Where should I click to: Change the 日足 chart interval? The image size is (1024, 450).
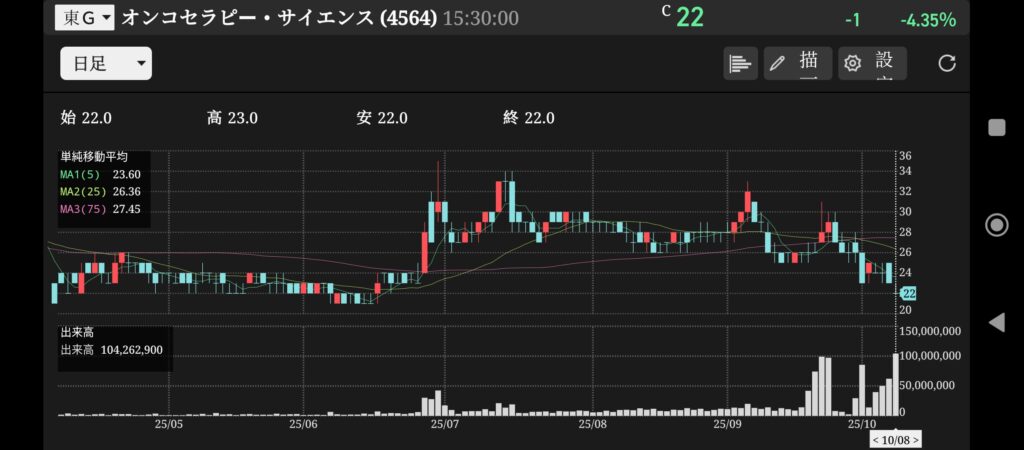point(105,64)
